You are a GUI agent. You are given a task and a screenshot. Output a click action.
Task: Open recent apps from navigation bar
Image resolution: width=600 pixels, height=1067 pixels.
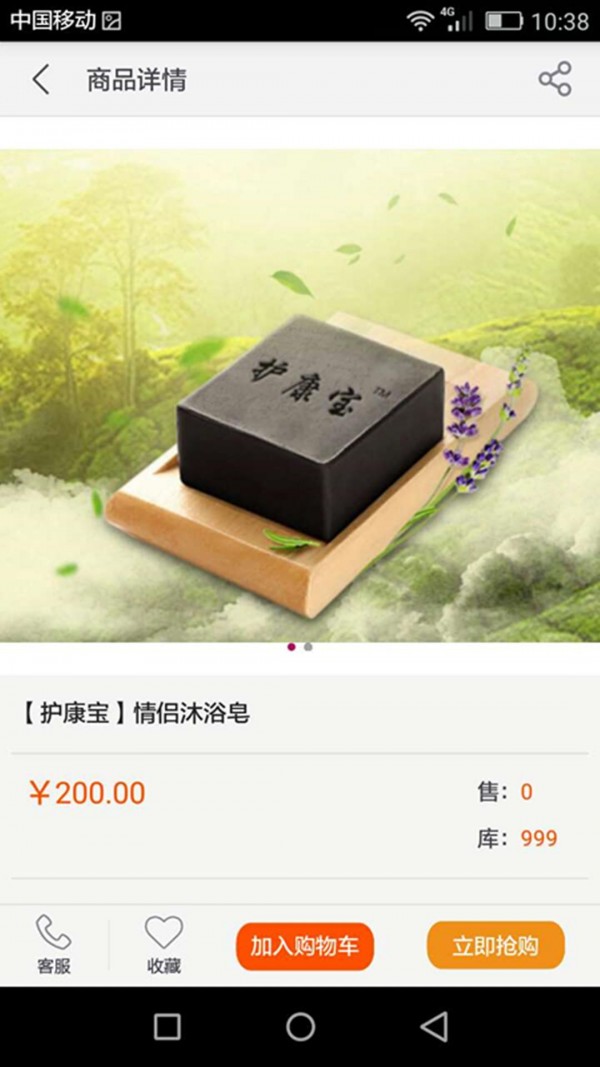click(x=167, y=1027)
